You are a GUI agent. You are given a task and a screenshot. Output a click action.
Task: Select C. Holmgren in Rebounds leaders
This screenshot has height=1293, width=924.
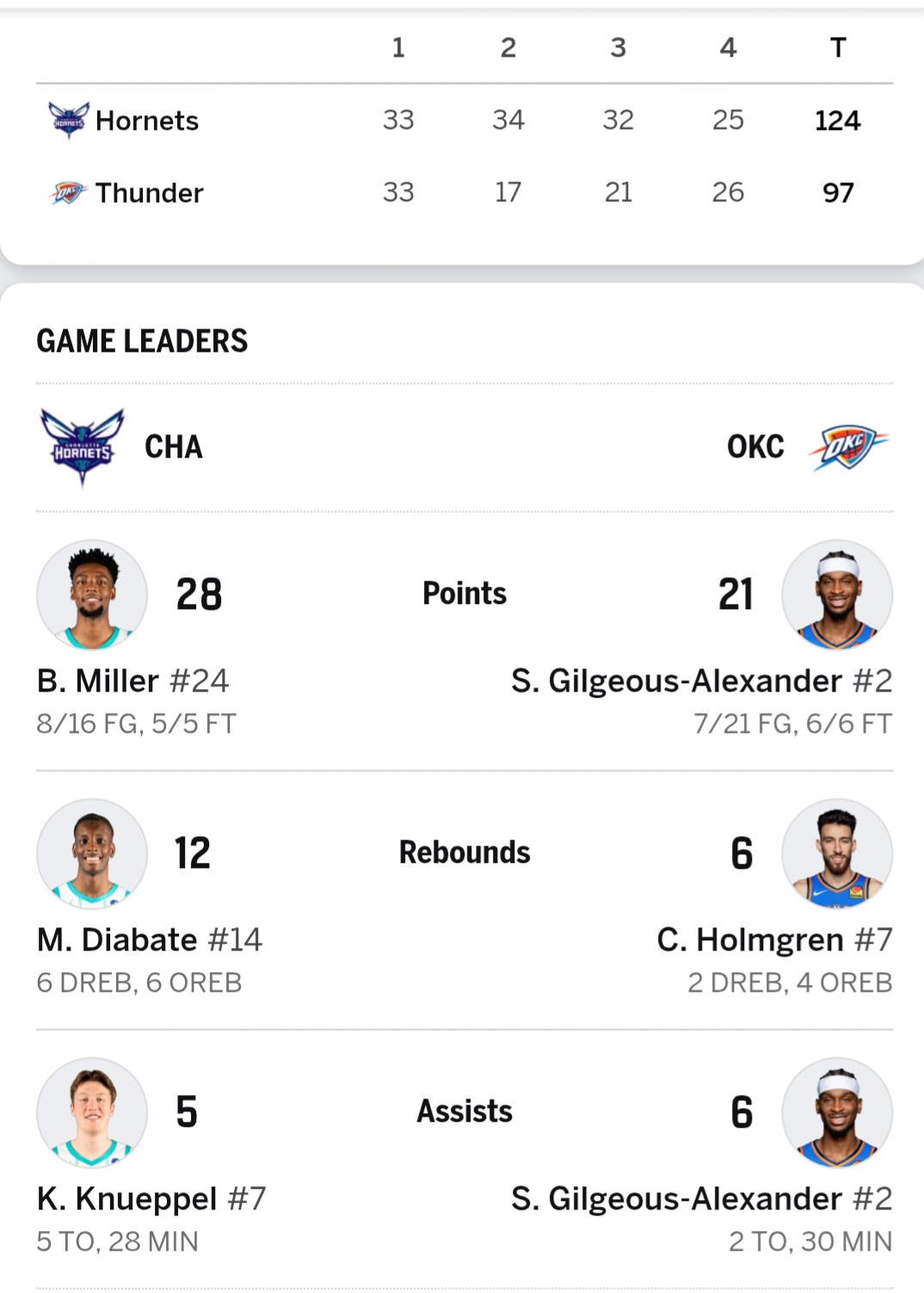pos(773,939)
